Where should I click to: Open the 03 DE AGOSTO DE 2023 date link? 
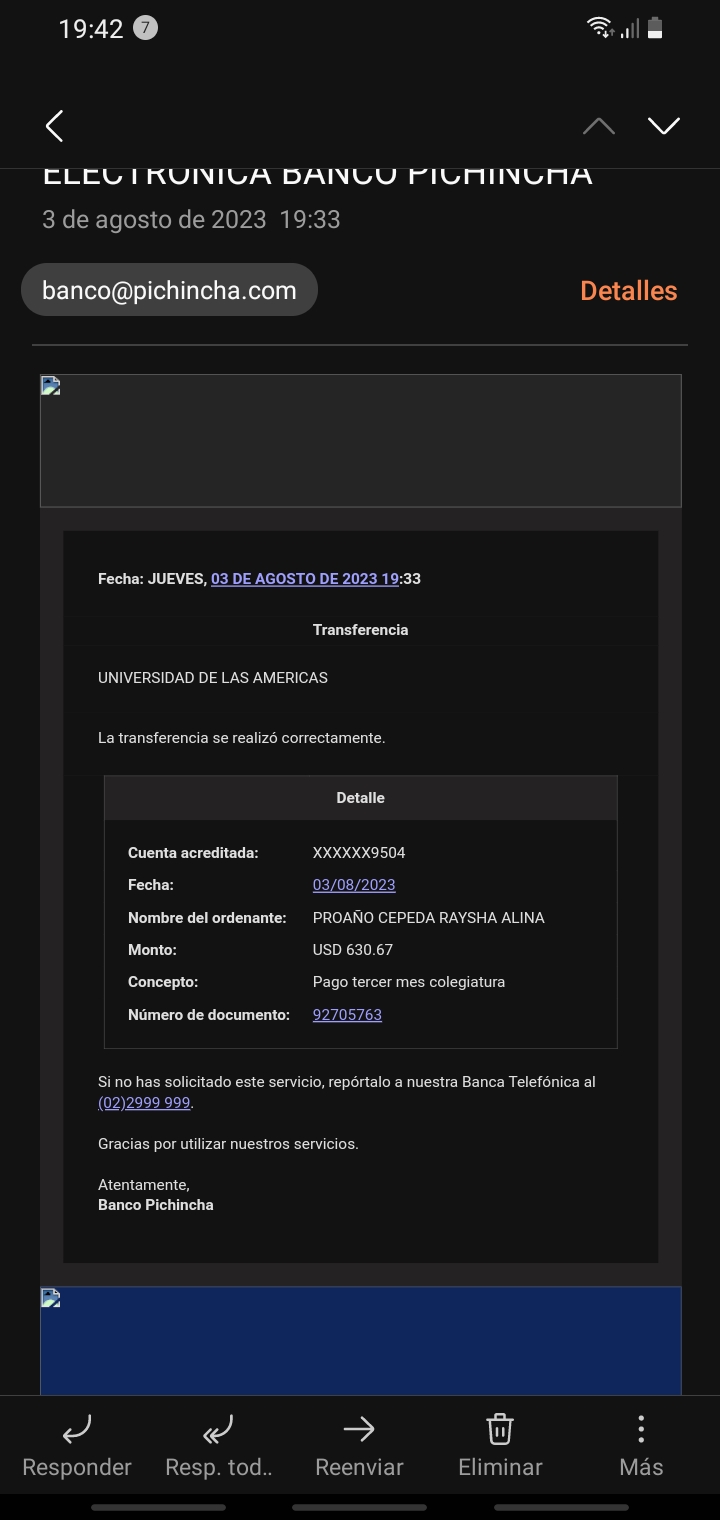point(304,579)
